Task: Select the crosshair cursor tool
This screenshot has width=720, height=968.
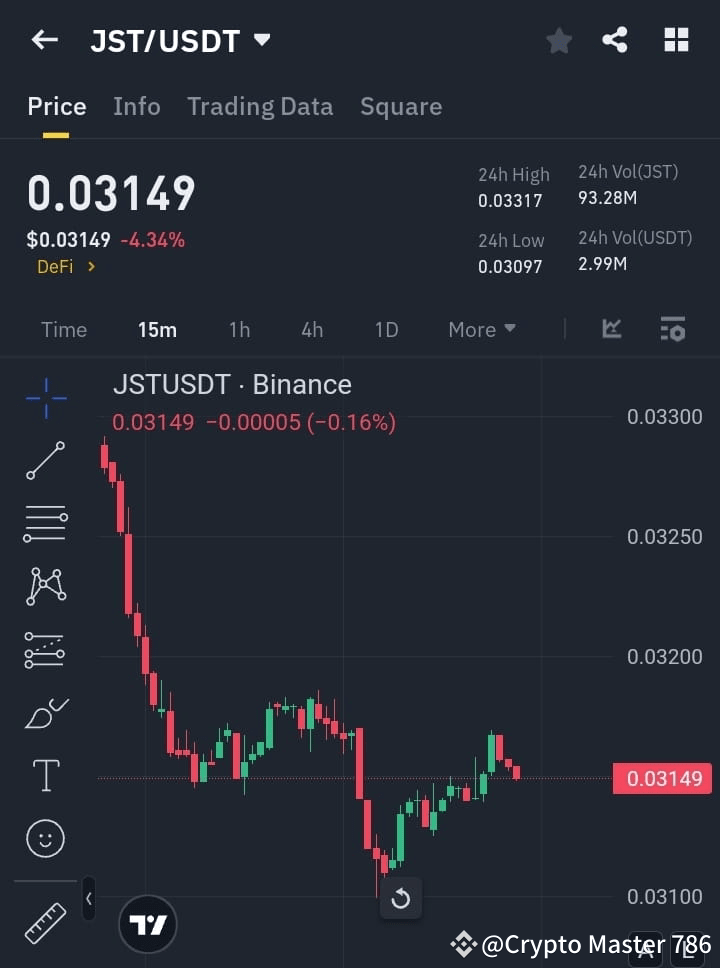Action: pyautogui.click(x=44, y=398)
